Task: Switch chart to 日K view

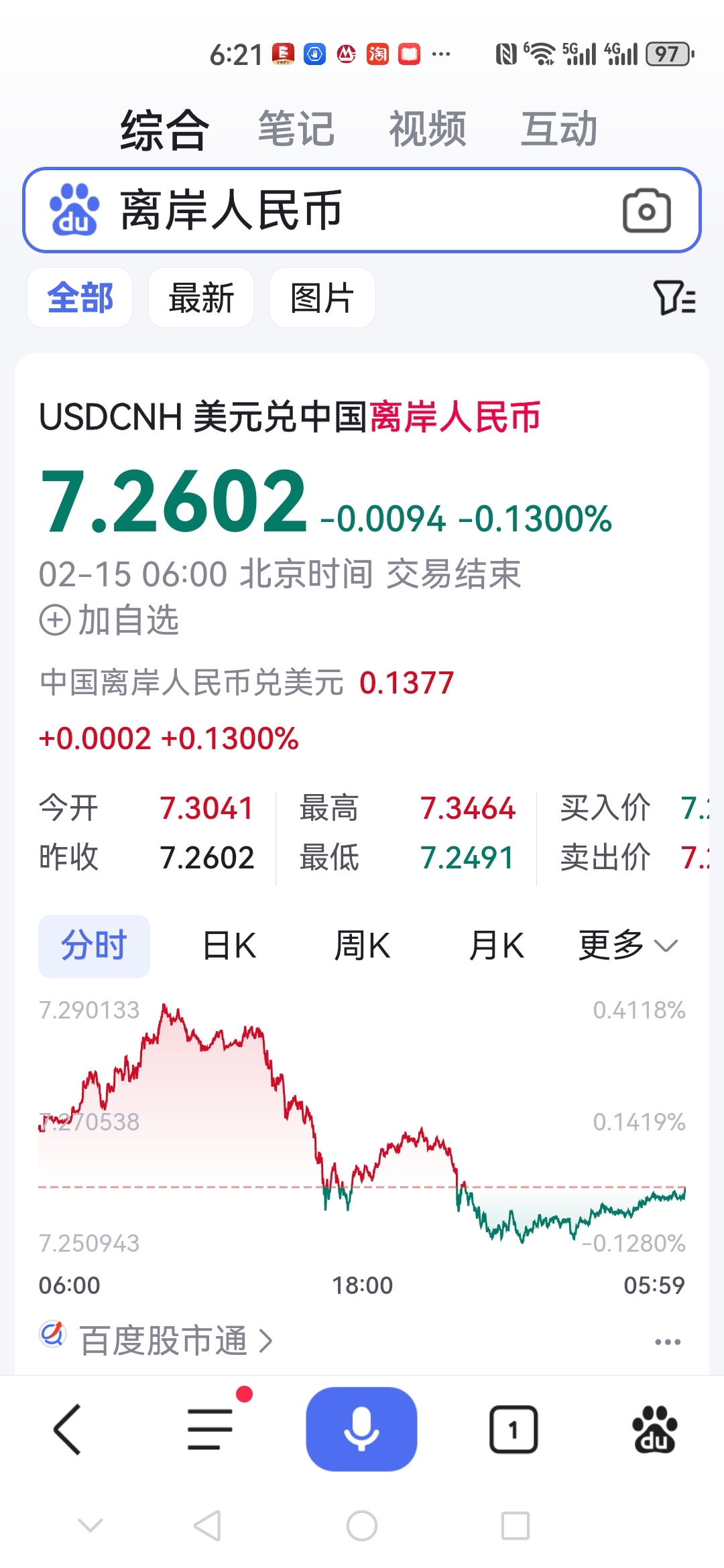Action: [x=228, y=945]
